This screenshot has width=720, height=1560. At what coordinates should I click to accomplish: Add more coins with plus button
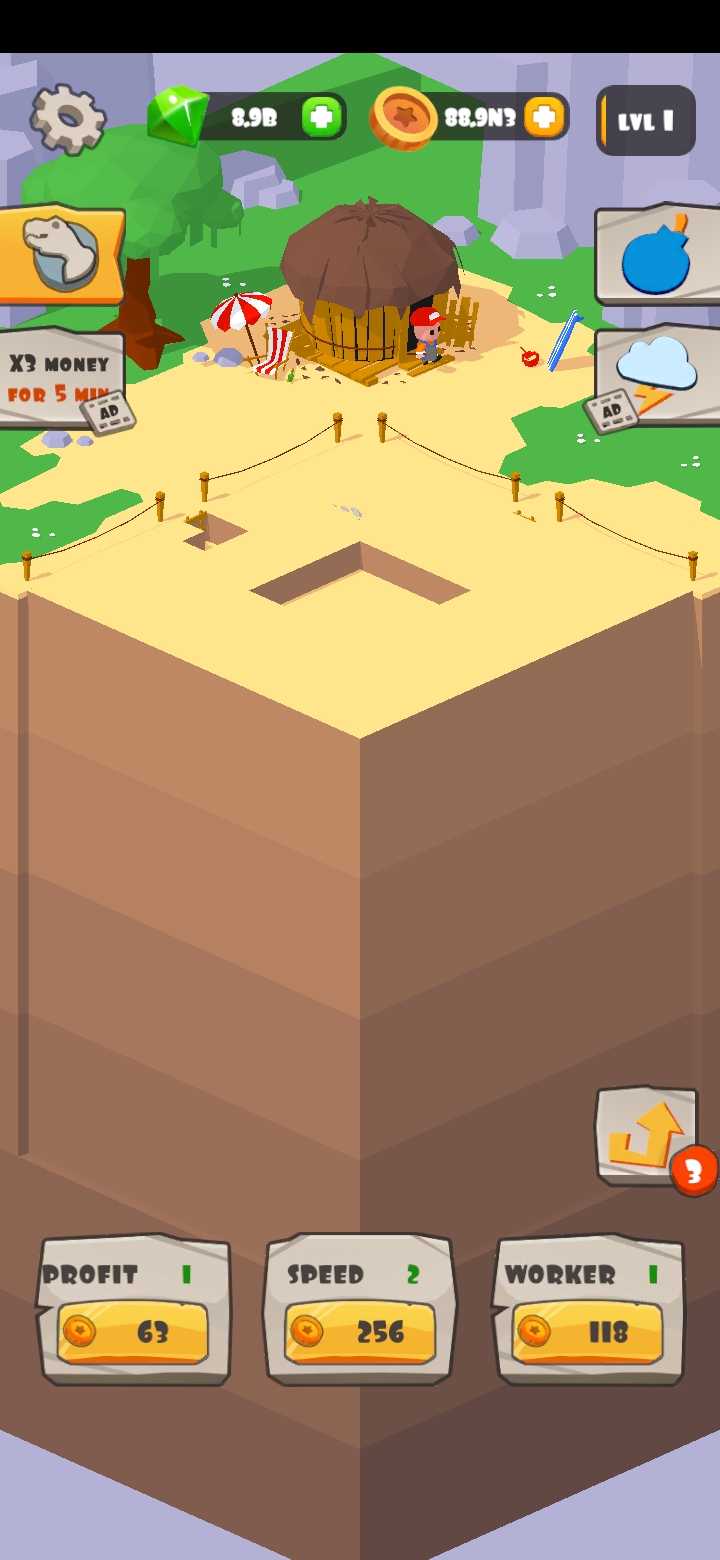(x=543, y=118)
